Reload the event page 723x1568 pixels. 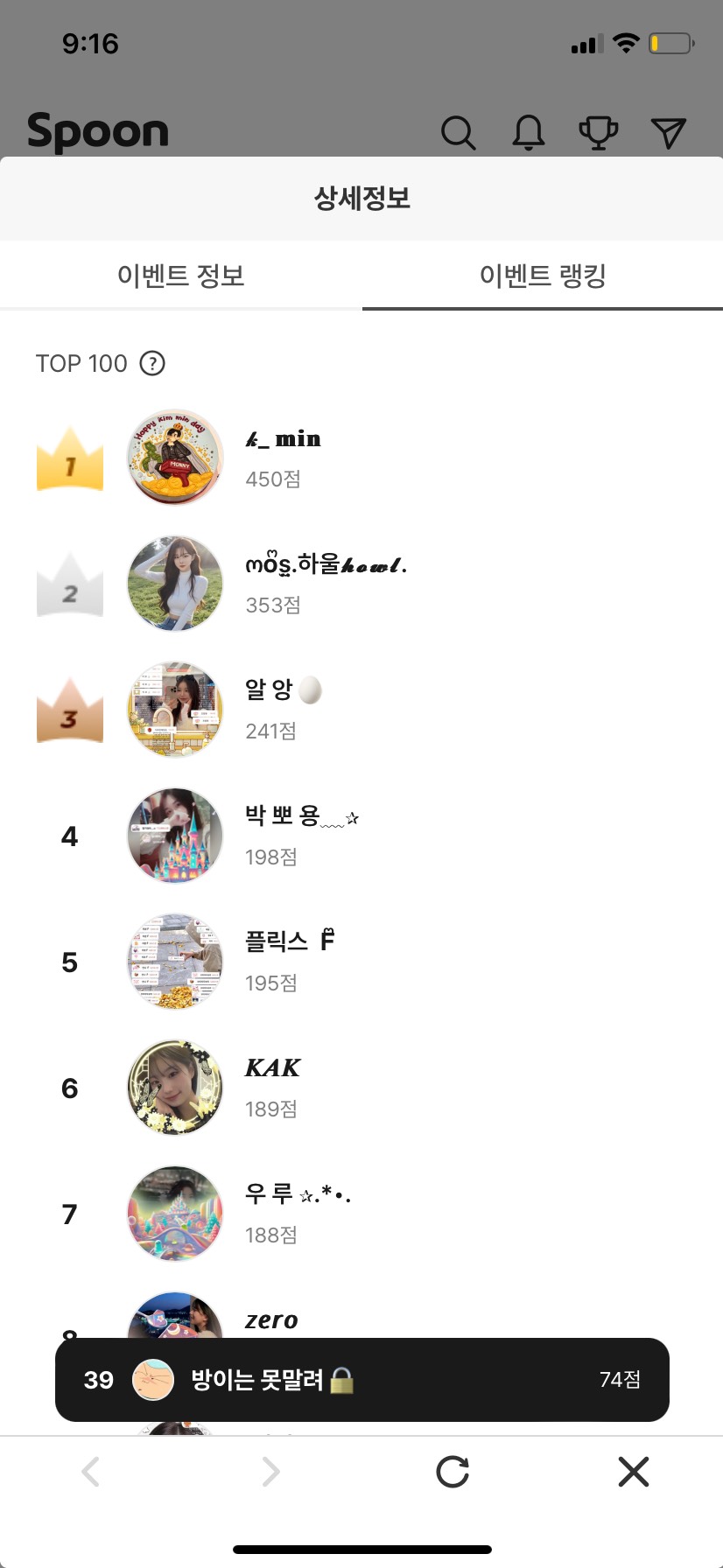coord(453,1472)
